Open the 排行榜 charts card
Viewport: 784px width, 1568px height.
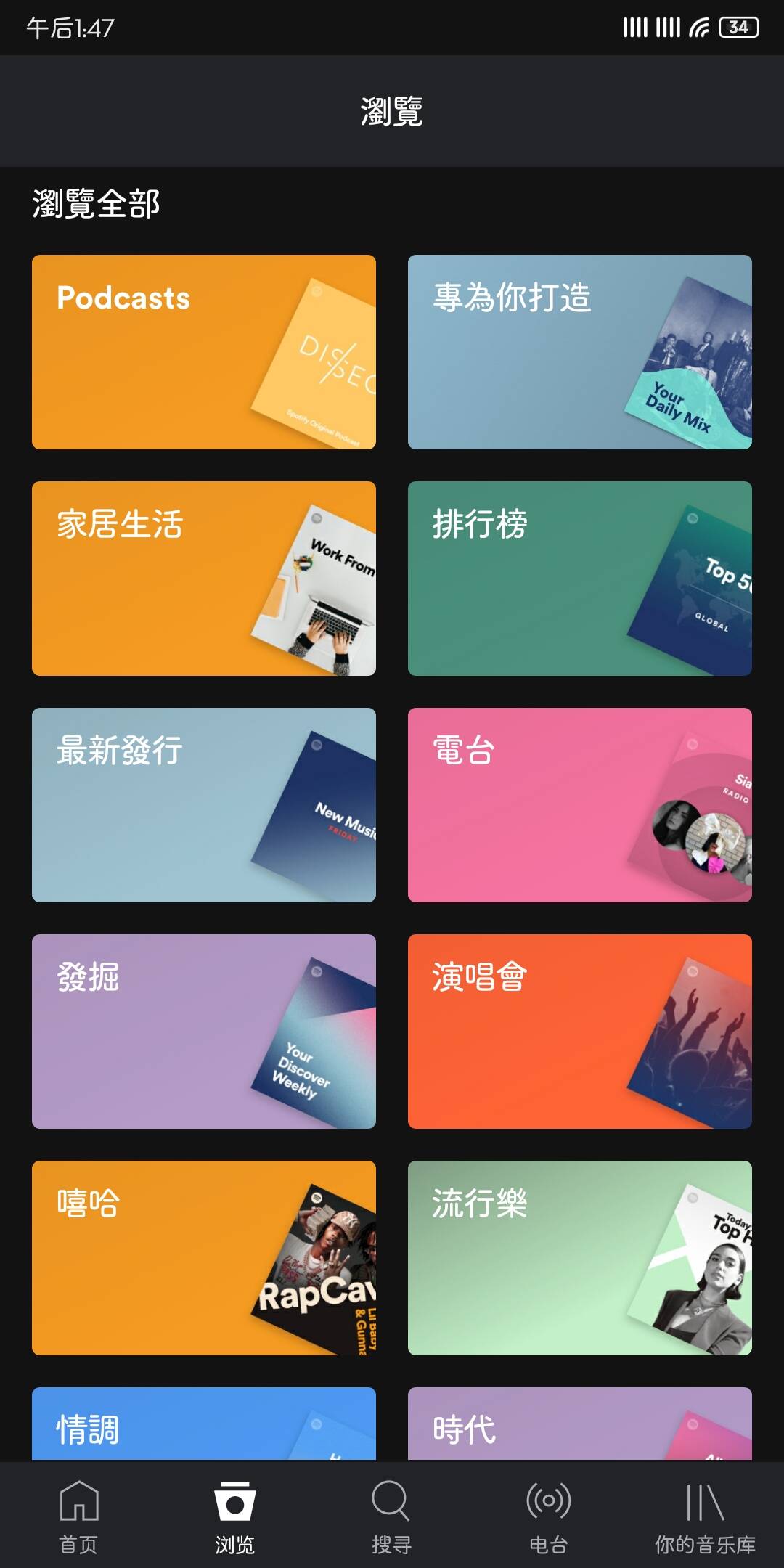pos(579,579)
